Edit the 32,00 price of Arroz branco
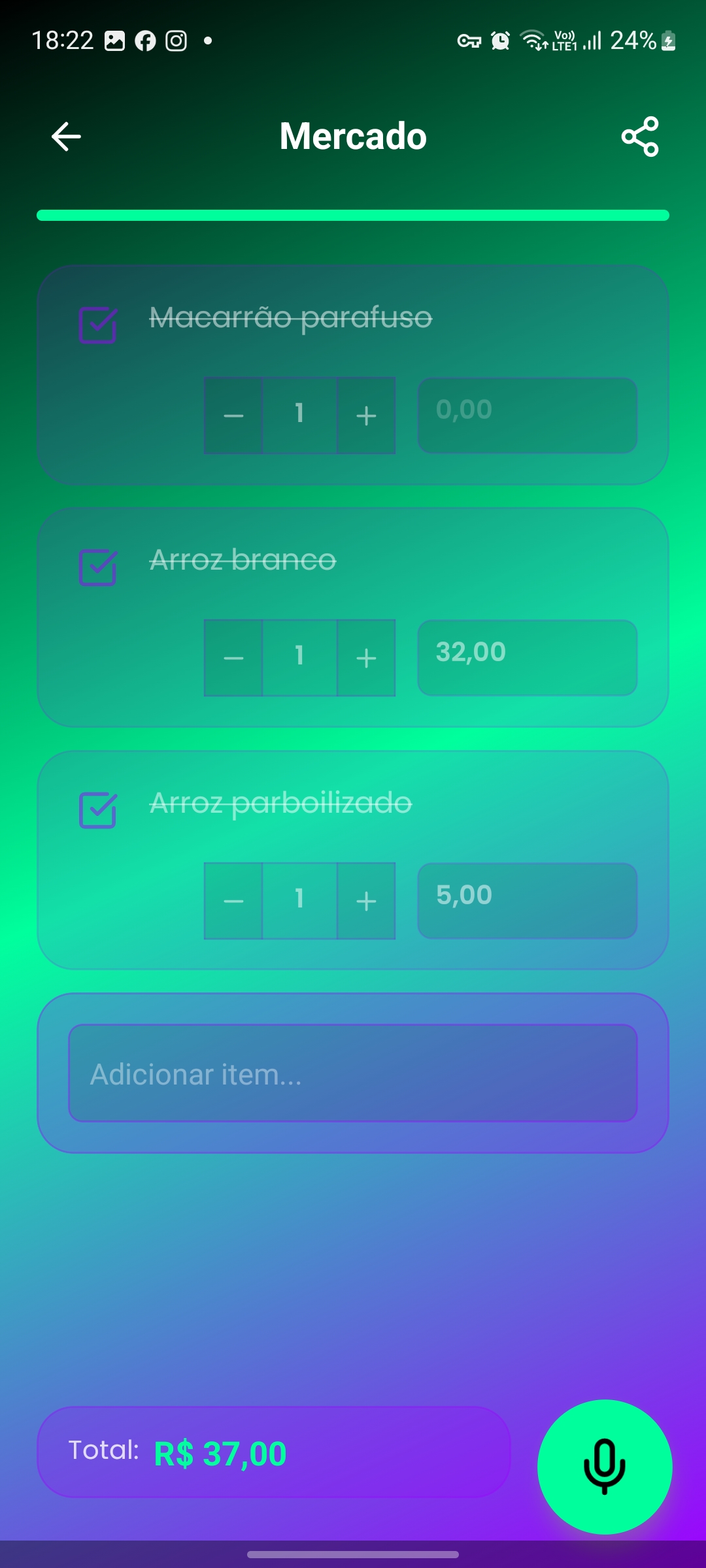The height and width of the screenshot is (1568, 706). coord(527,658)
